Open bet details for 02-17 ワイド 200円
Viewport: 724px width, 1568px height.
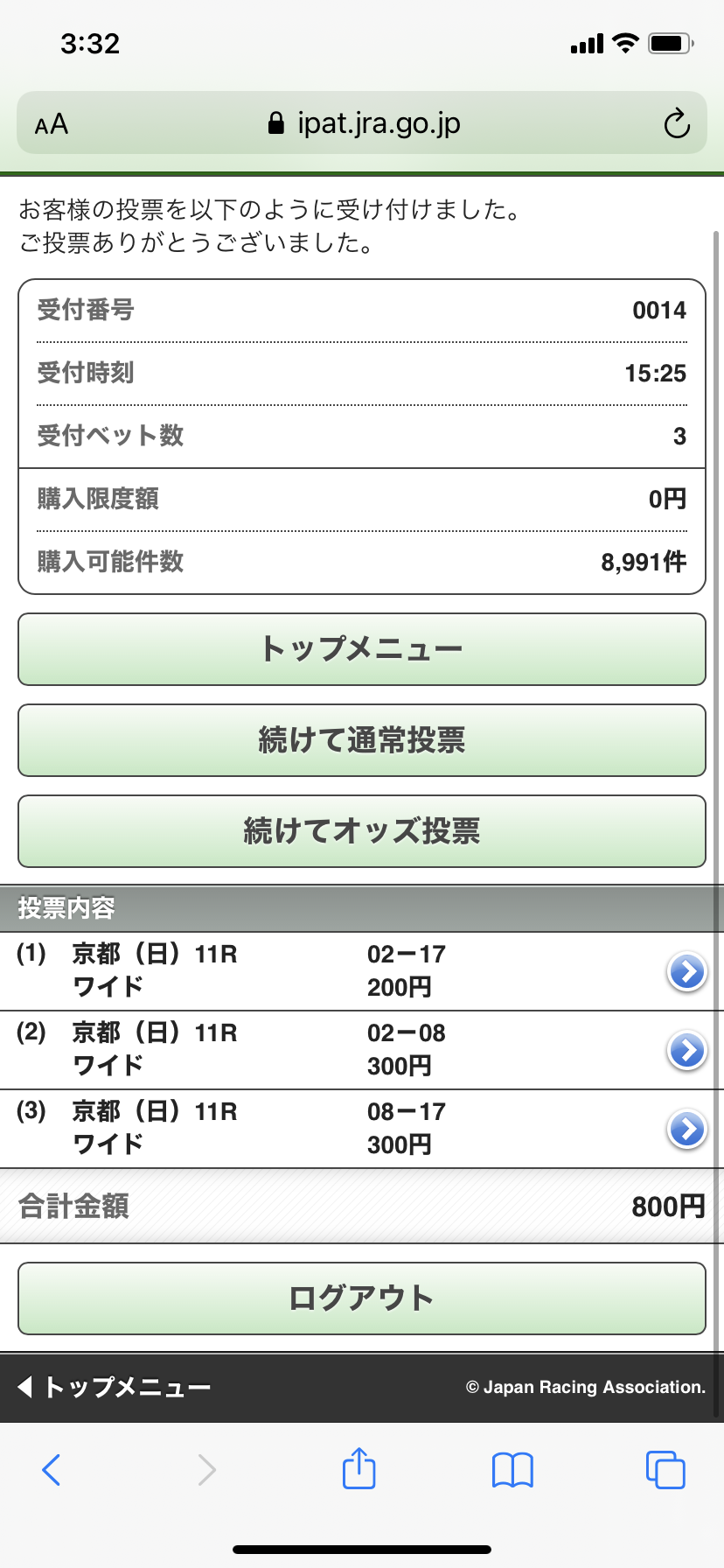point(686,971)
